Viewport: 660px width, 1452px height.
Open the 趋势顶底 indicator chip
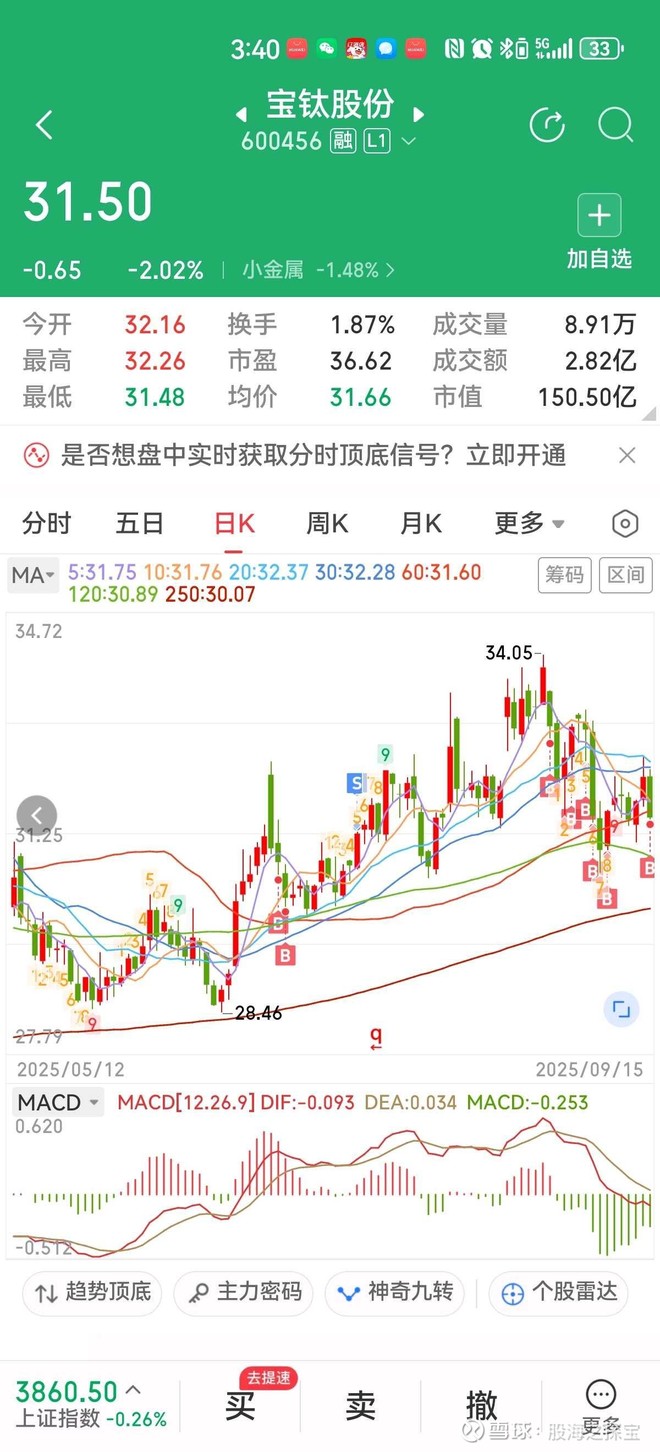[x=93, y=1292]
